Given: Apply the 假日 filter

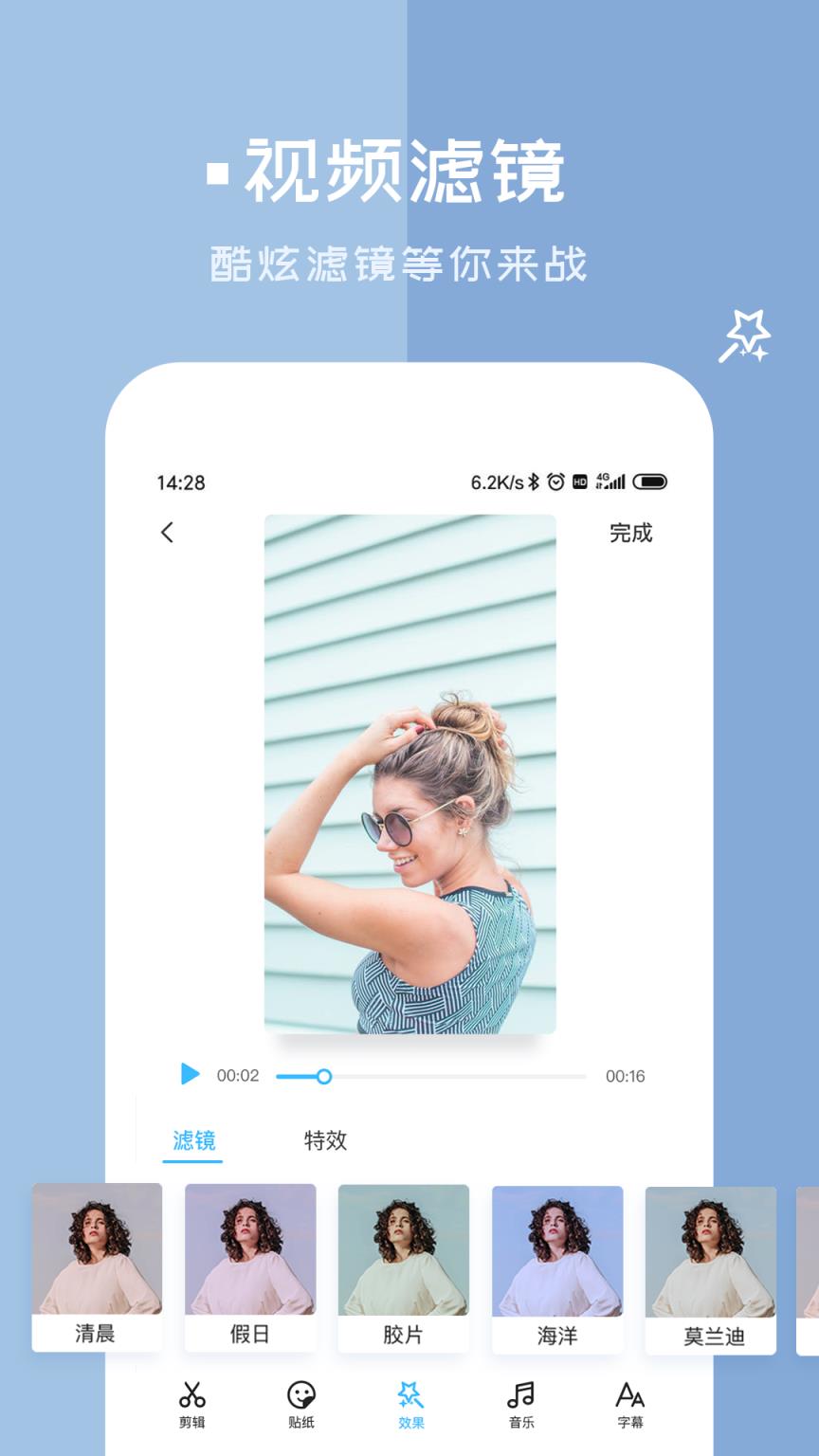Looking at the screenshot, I should (248, 1261).
